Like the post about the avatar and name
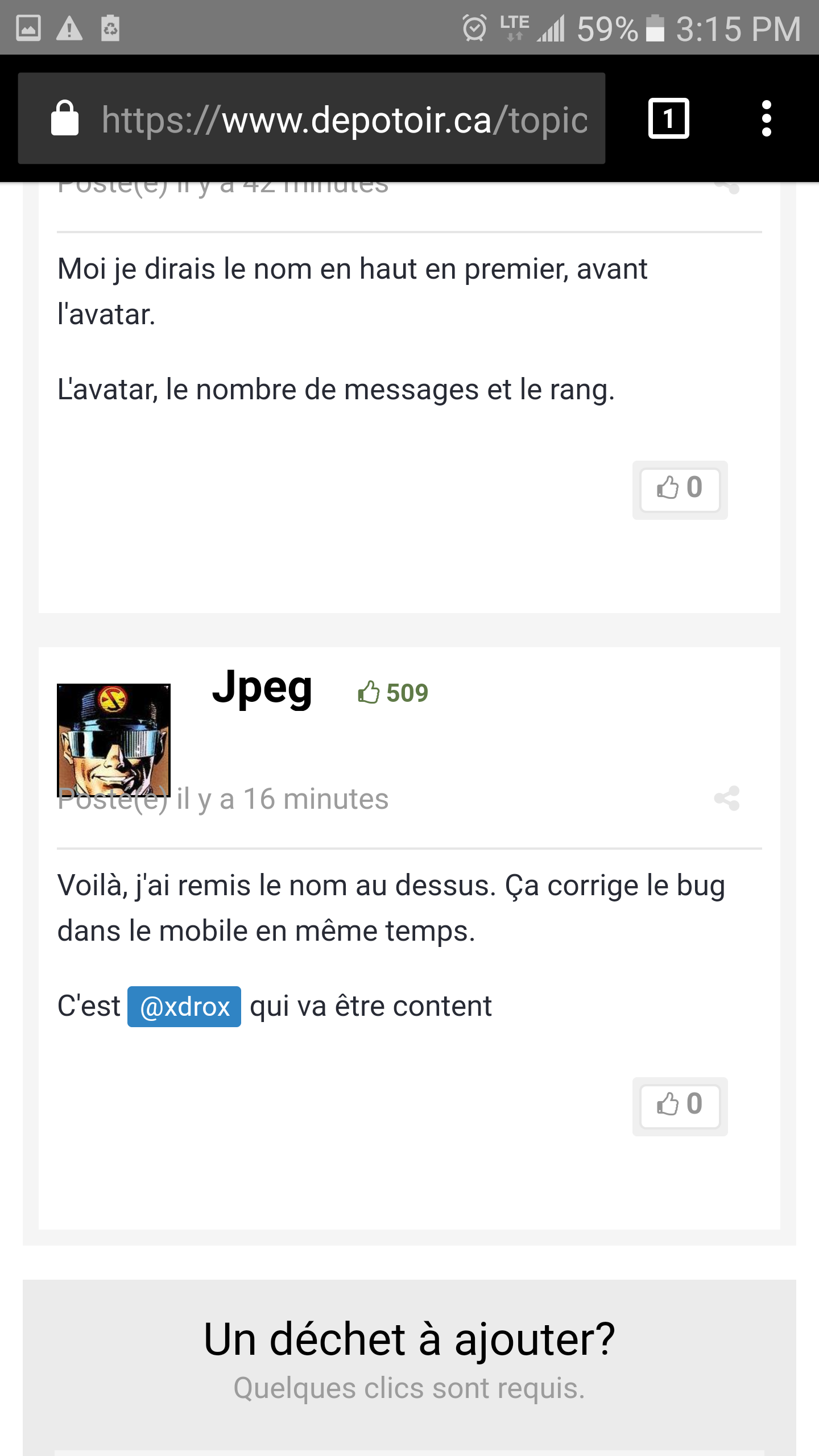819x1456 pixels. click(680, 489)
